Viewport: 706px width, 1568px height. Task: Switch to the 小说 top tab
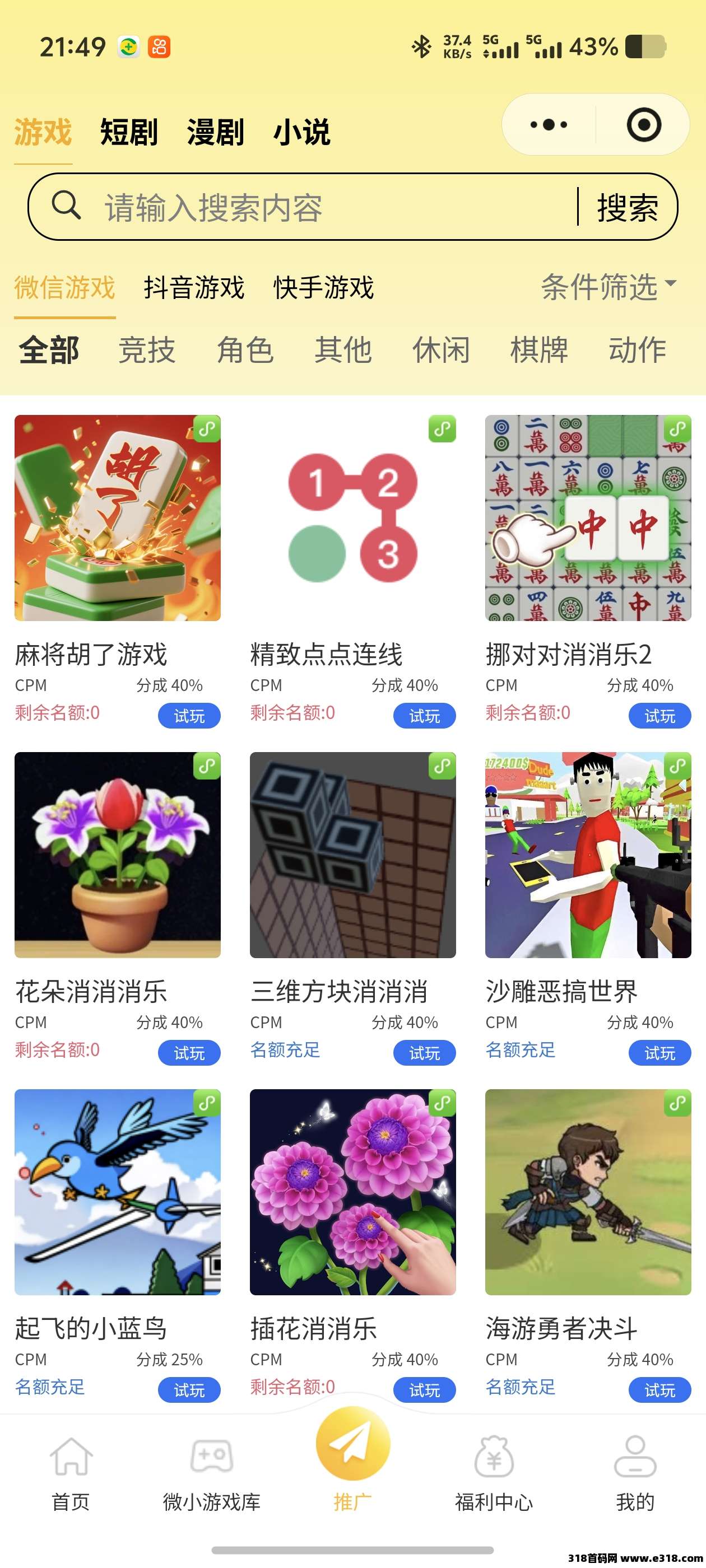pos(301,132)
